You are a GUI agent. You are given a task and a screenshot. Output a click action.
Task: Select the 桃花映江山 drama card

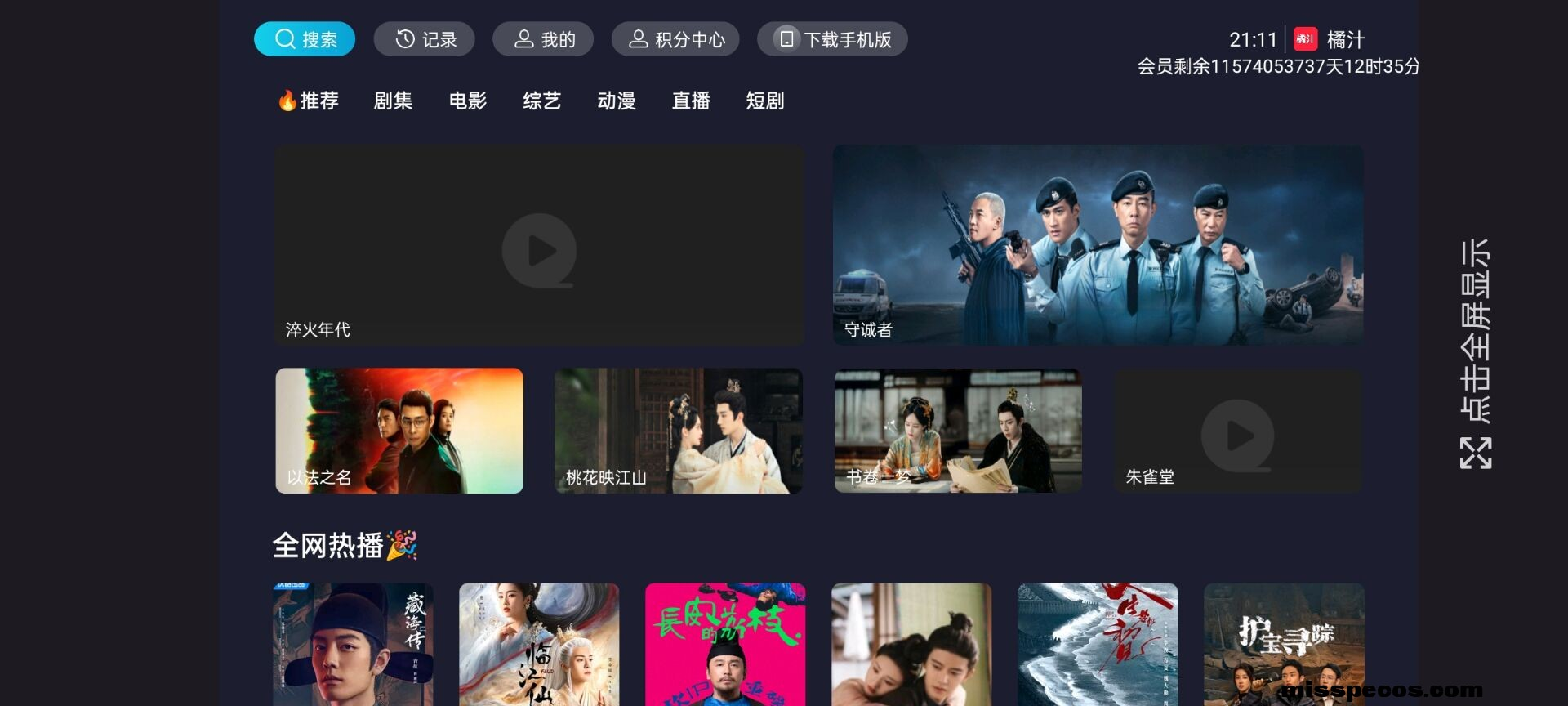pyautogui.click(x=678, y=431)
